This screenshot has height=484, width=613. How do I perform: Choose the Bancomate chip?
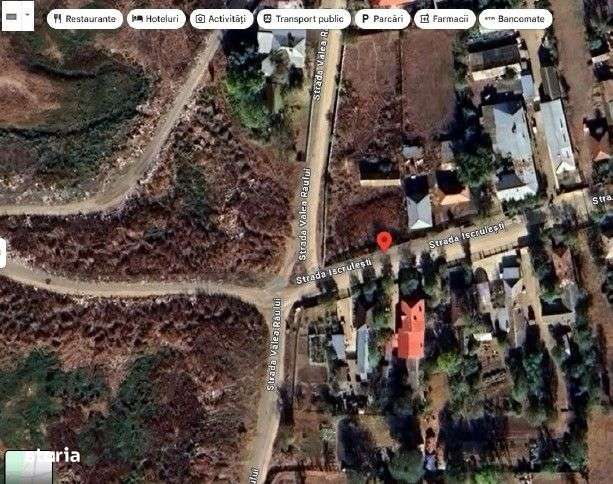515,19
